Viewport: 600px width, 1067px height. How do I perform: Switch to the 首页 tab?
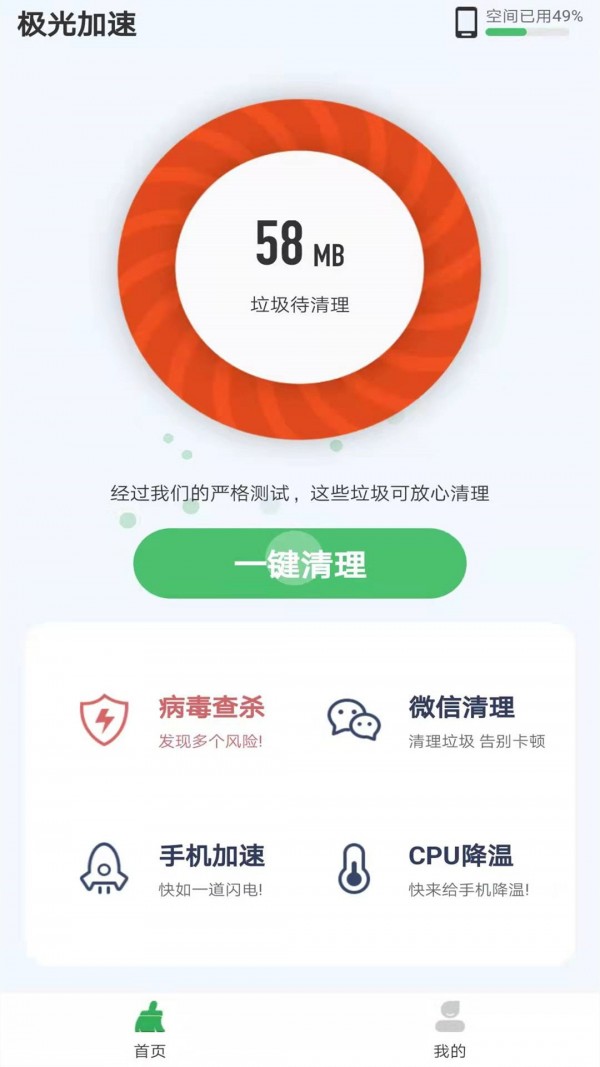150,1030
